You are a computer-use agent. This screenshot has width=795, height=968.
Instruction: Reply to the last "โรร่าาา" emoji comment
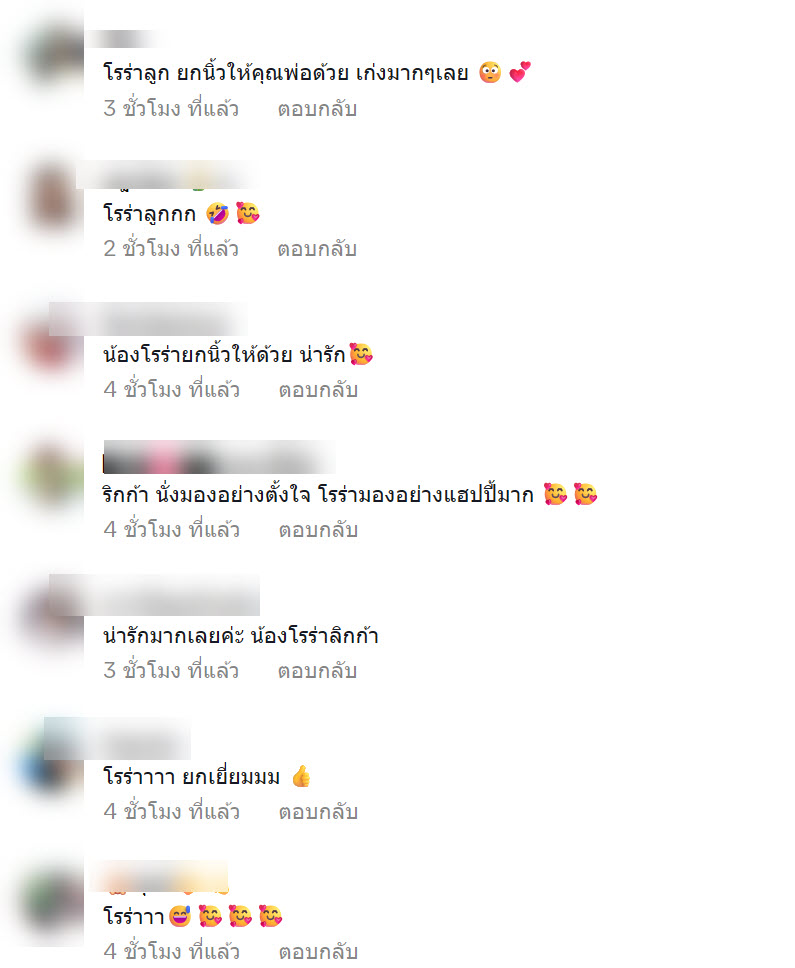pos(318,951)
